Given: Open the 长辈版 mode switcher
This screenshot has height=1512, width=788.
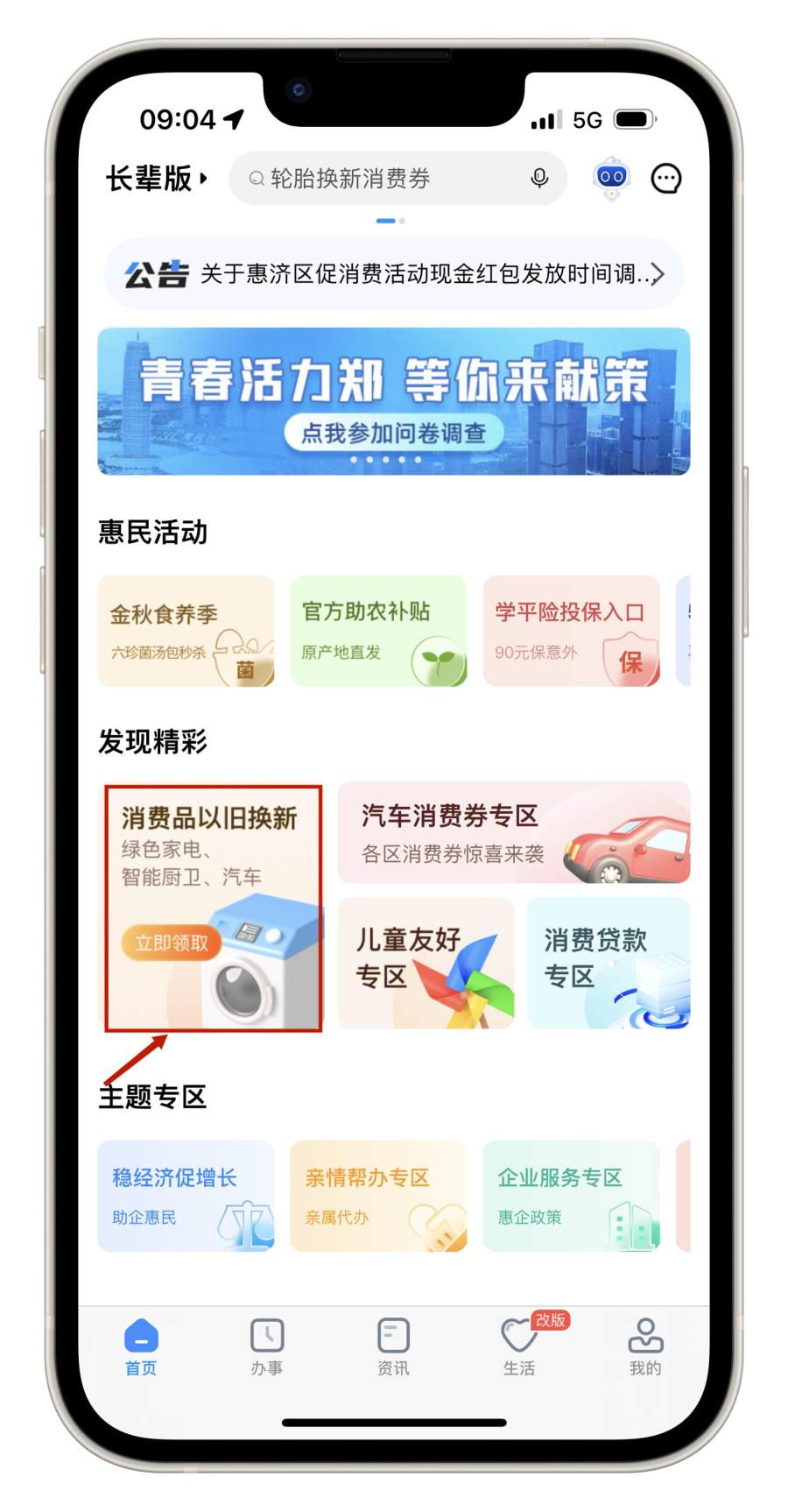Looking at the screenshot, I should tap(157, 179).
